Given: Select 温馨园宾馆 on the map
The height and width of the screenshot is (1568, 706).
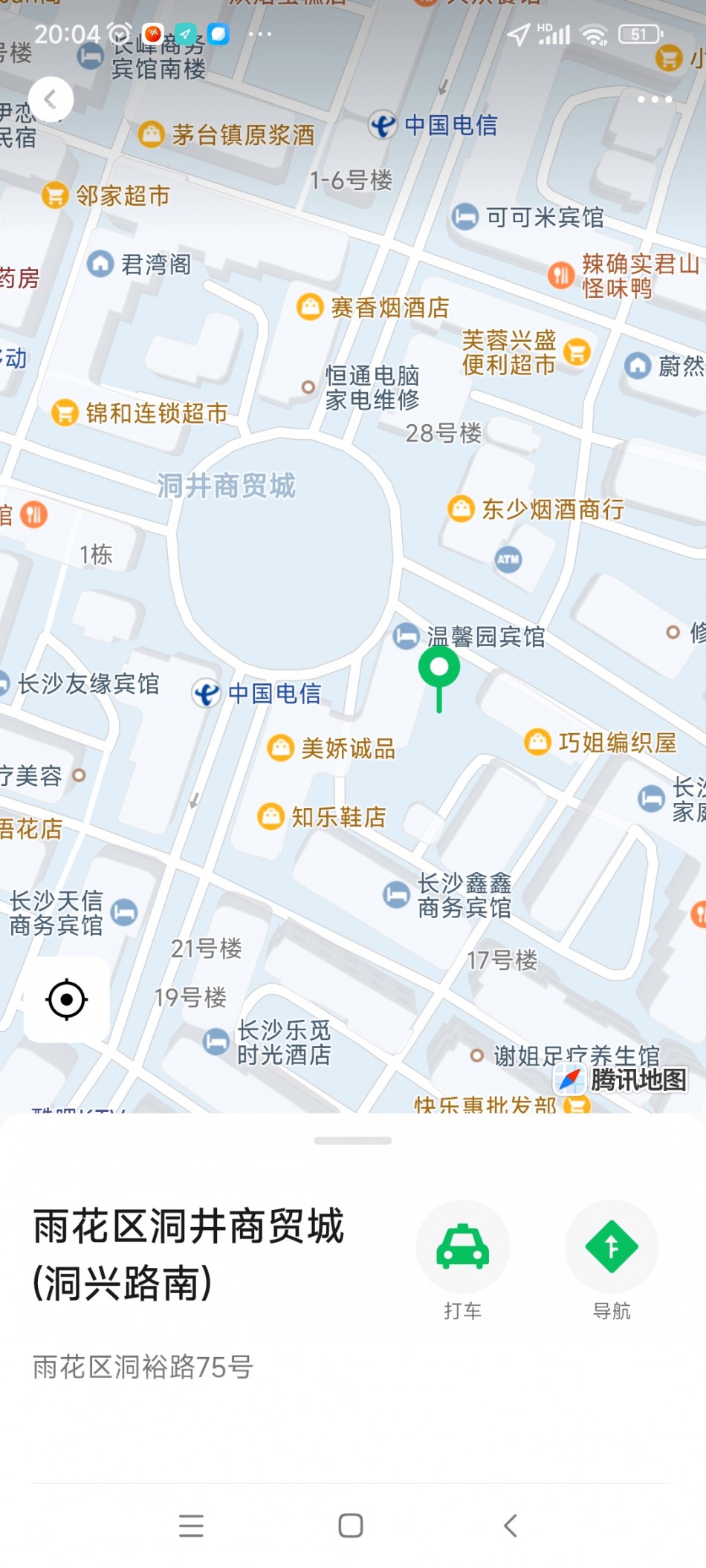Looking at the screenshot, I should tap(485, 637).
